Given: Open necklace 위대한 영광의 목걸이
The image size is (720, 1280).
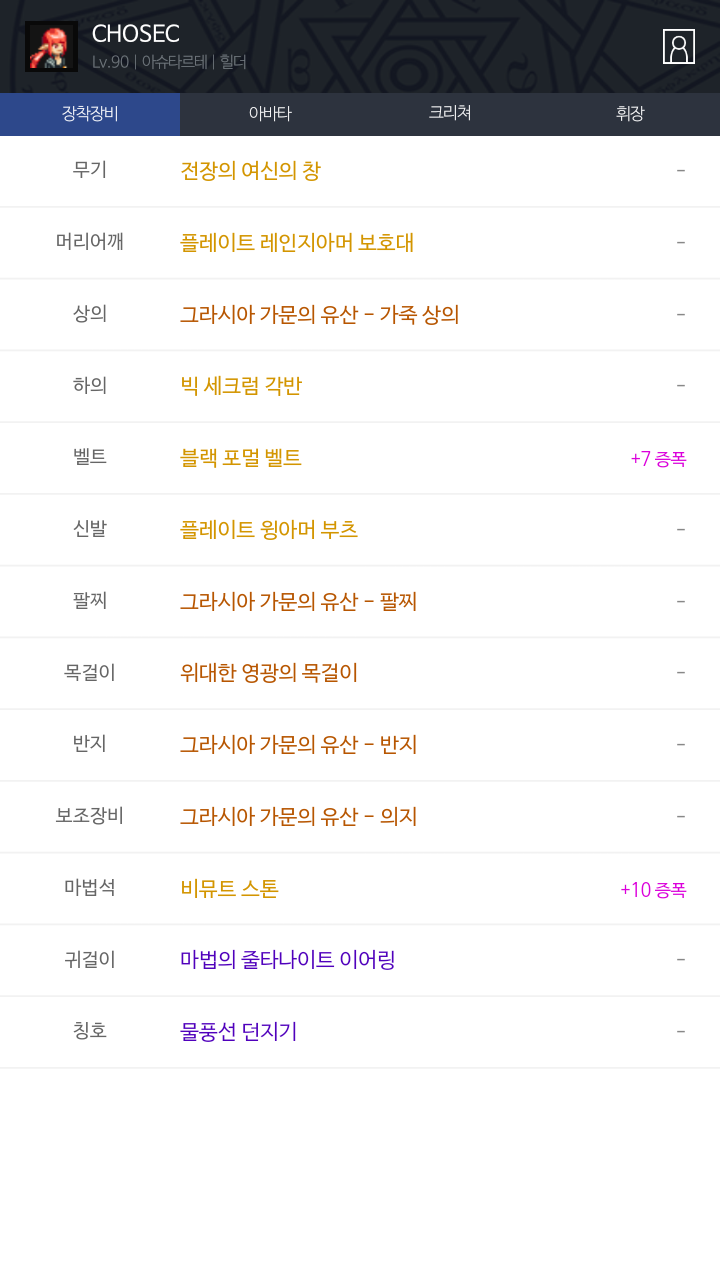Looking at the screenshot, I should [x=269, y=673].
